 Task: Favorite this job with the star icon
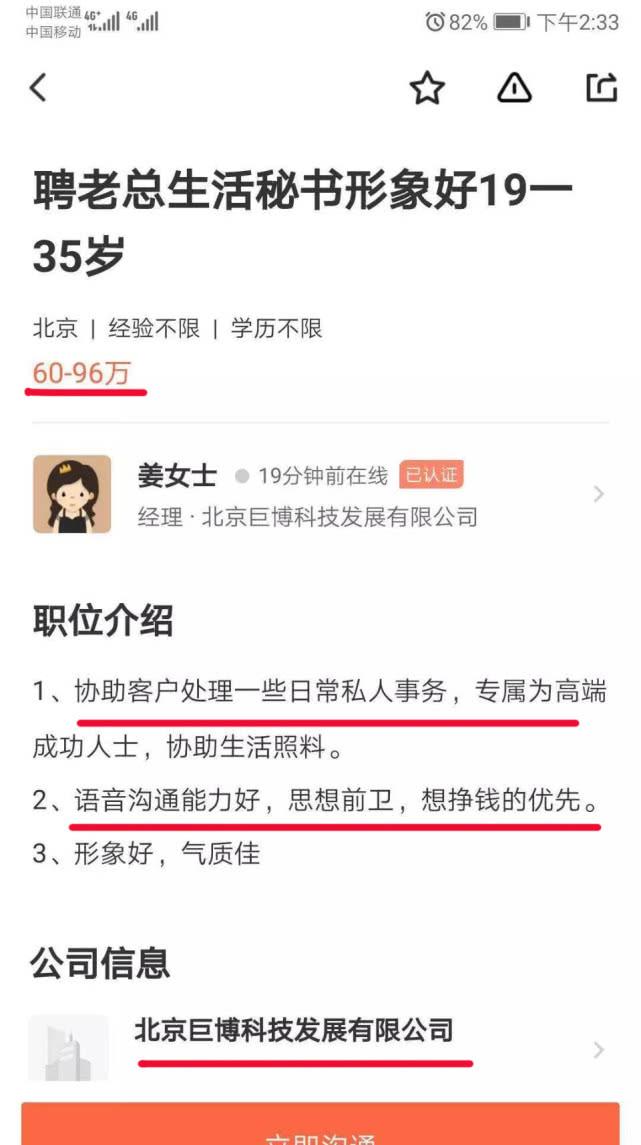point(427,88)
